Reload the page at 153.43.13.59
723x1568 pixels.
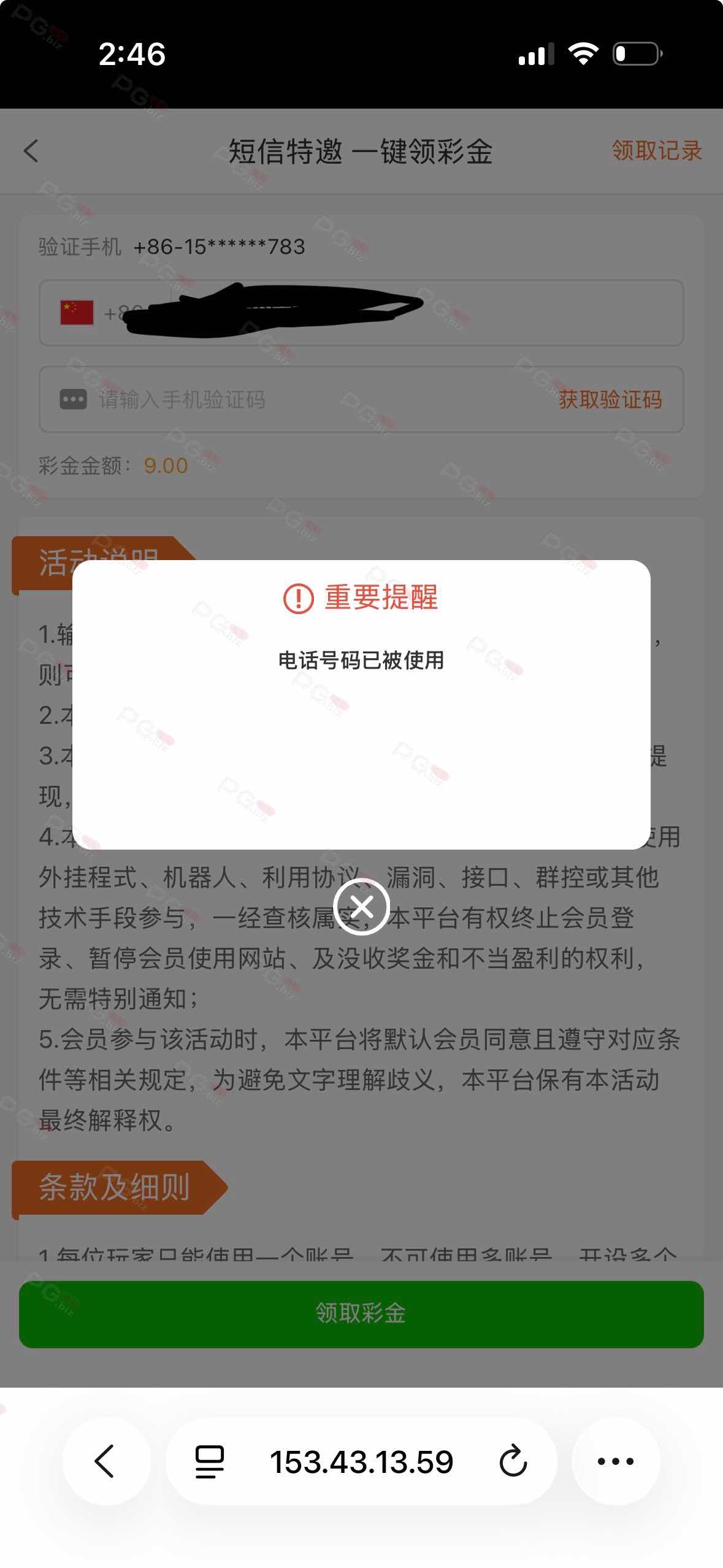(513, 1461)
